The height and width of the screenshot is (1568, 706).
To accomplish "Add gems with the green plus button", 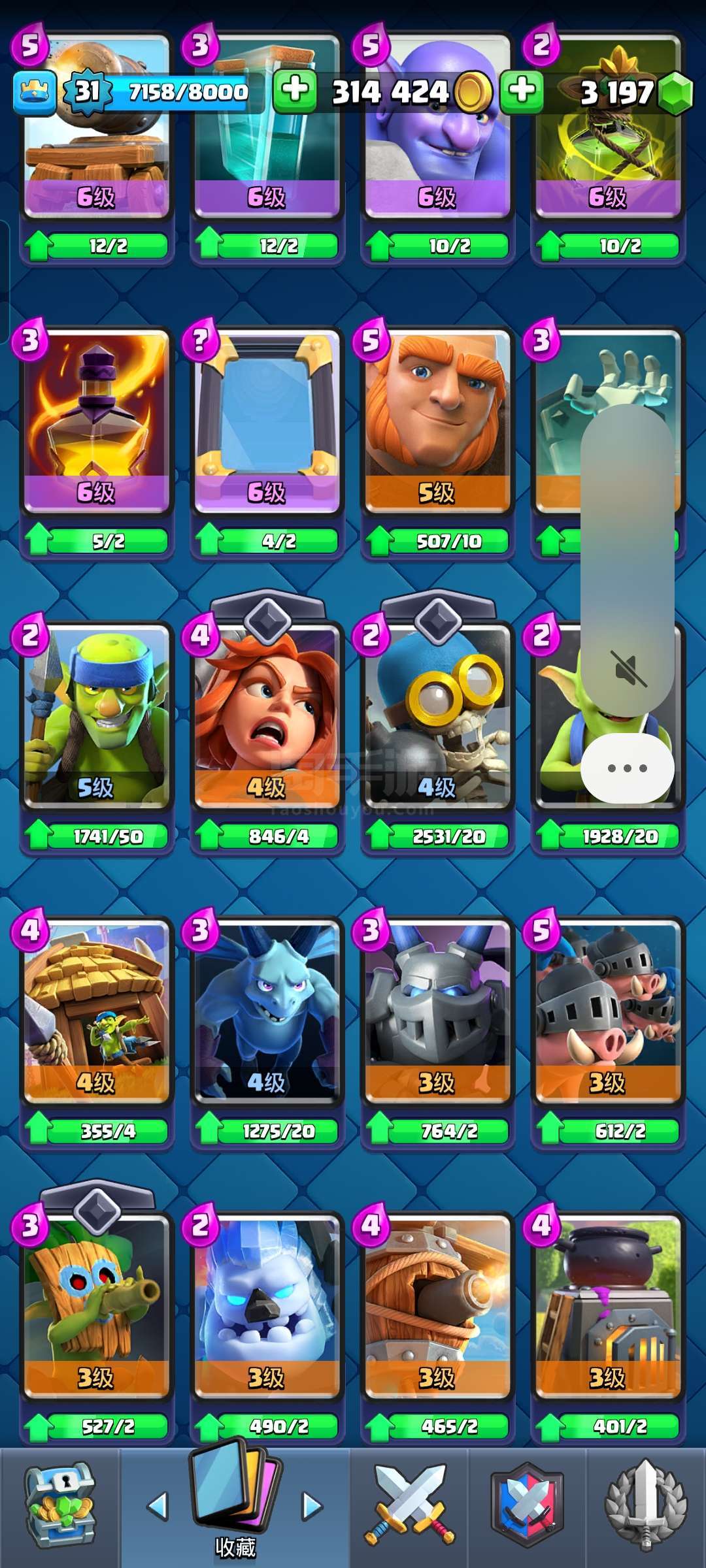I will coord(522,91).
